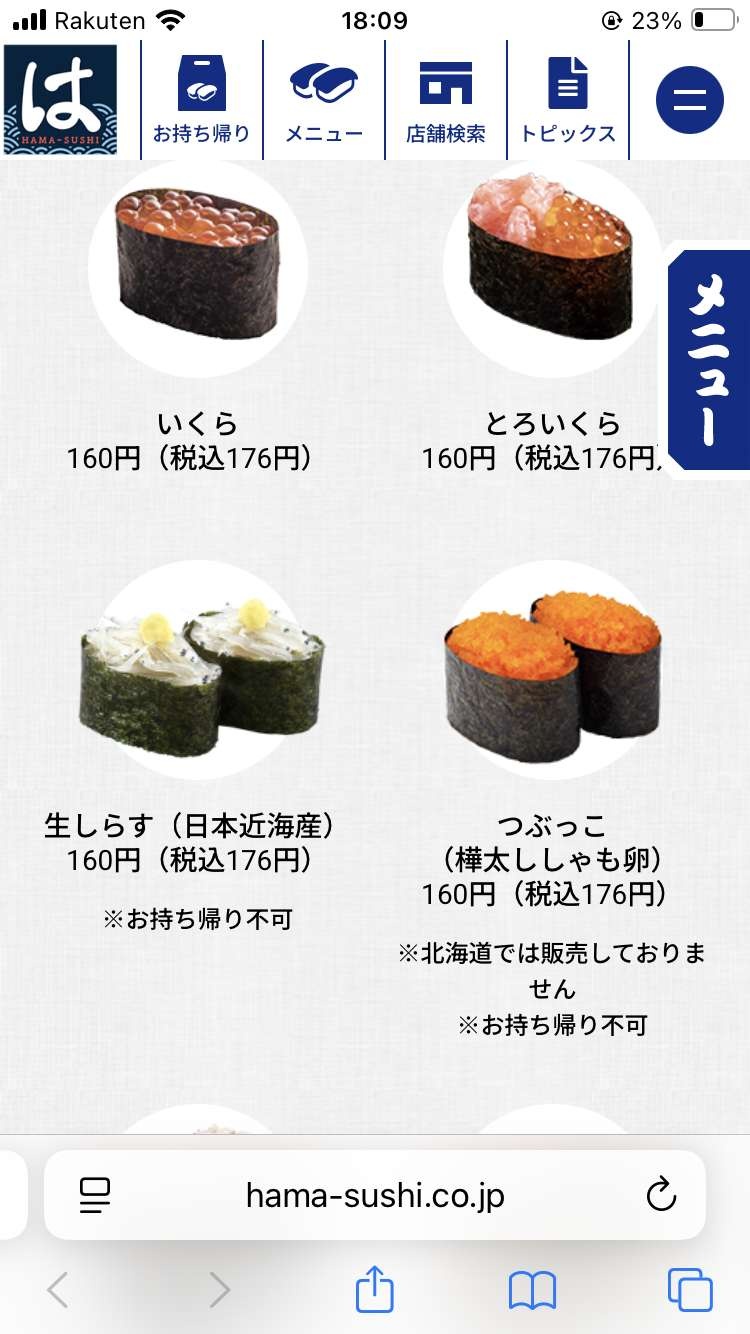
Task: Open the Hama-Sushi home logo
Action: click(60, 100)
